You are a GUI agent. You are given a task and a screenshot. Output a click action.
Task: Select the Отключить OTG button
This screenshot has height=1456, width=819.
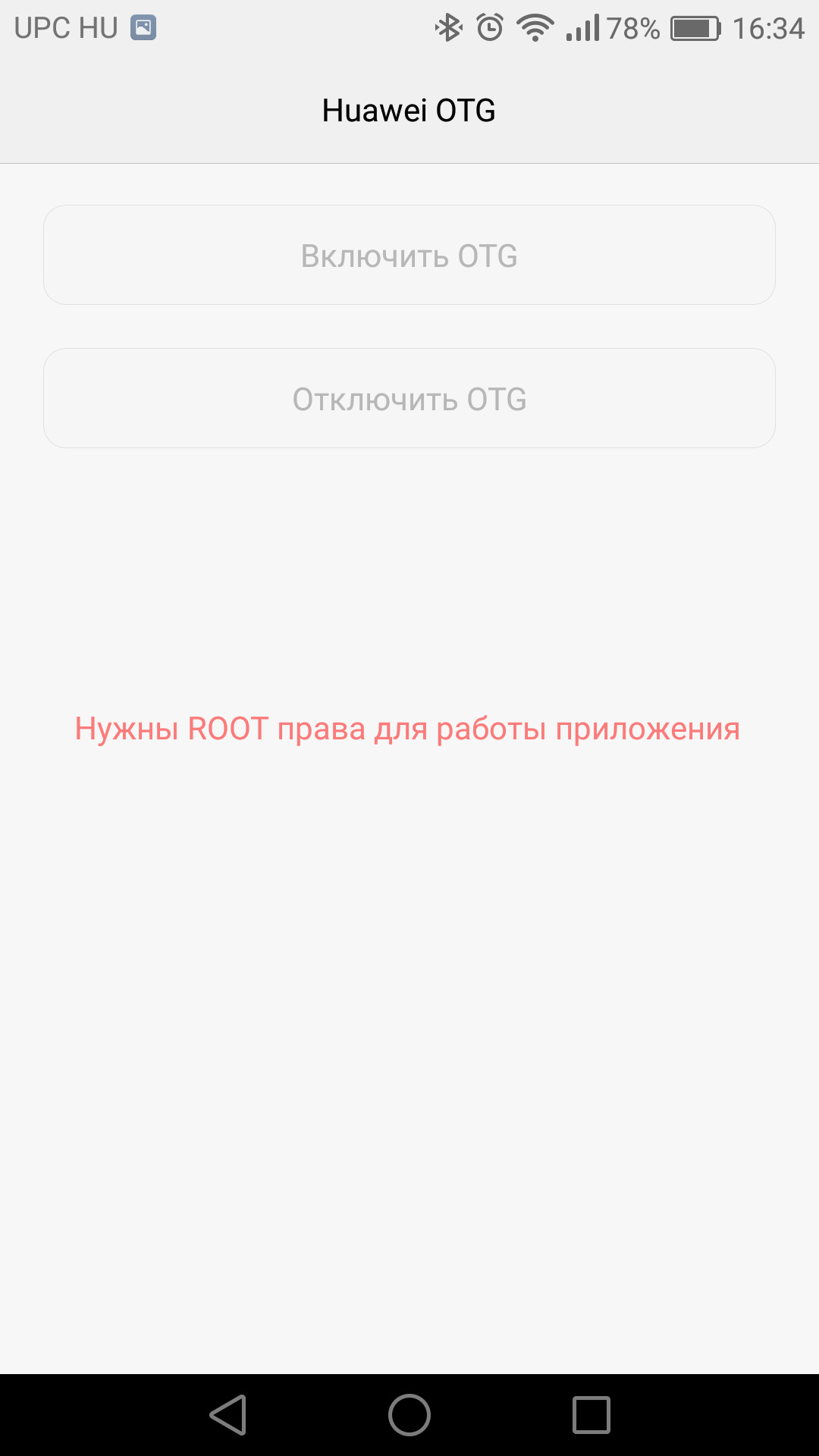pyautogui.click(x=409, y=399)
